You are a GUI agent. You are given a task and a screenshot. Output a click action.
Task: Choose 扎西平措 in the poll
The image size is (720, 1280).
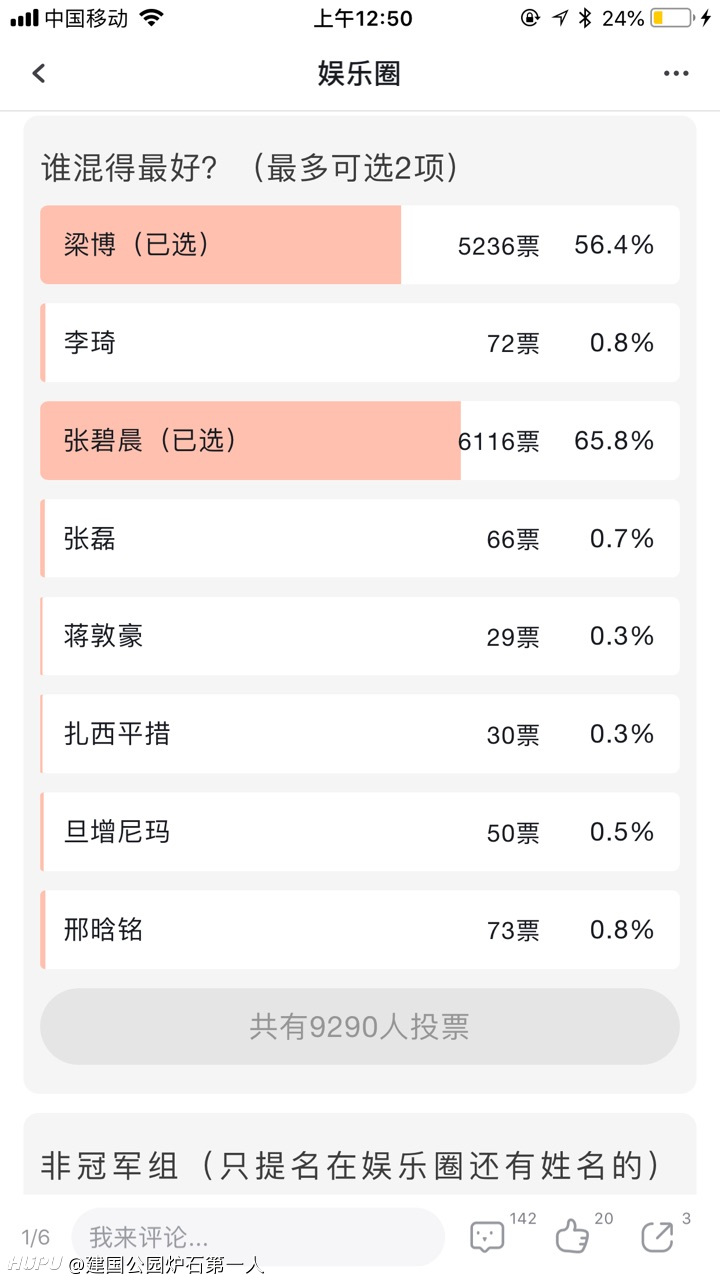click(360, 734)
